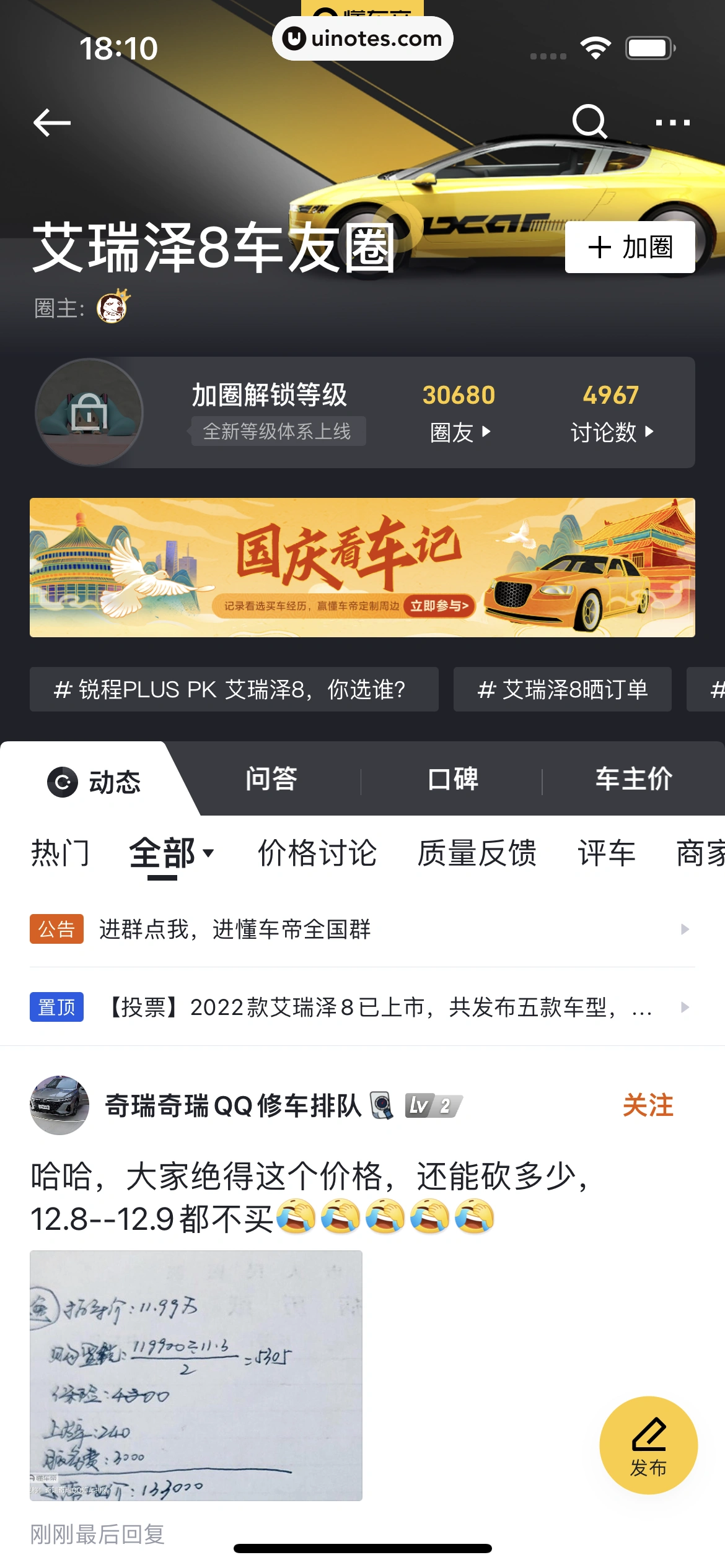View the 30680 圈友 members list

459,412
